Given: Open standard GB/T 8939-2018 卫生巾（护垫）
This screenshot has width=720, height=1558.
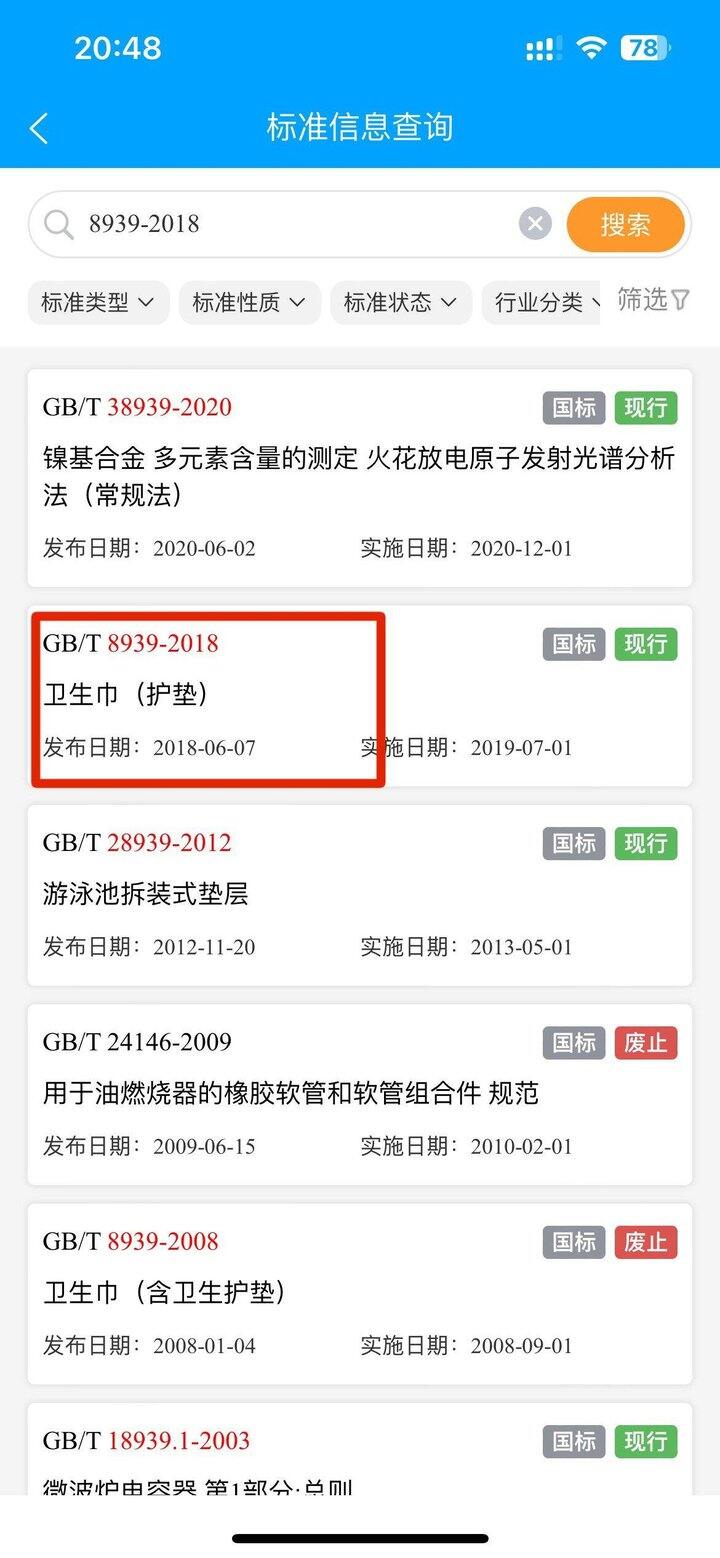Looking at the screenshot, I should 359,695.
